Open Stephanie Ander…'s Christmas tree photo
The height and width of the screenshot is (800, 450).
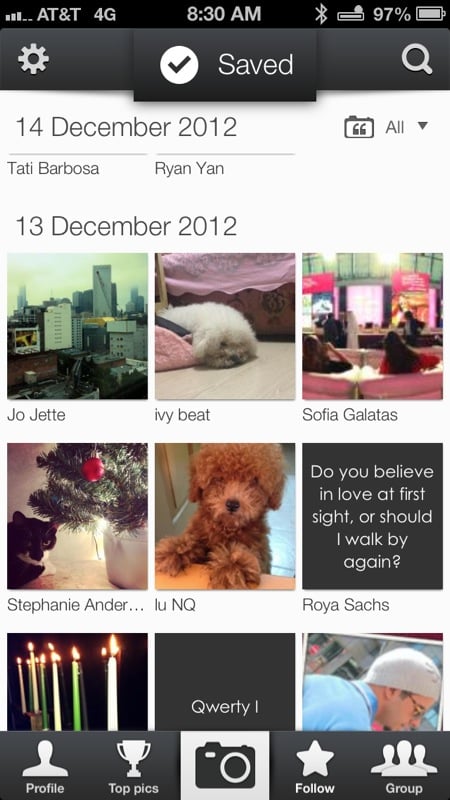click(78, 516)
